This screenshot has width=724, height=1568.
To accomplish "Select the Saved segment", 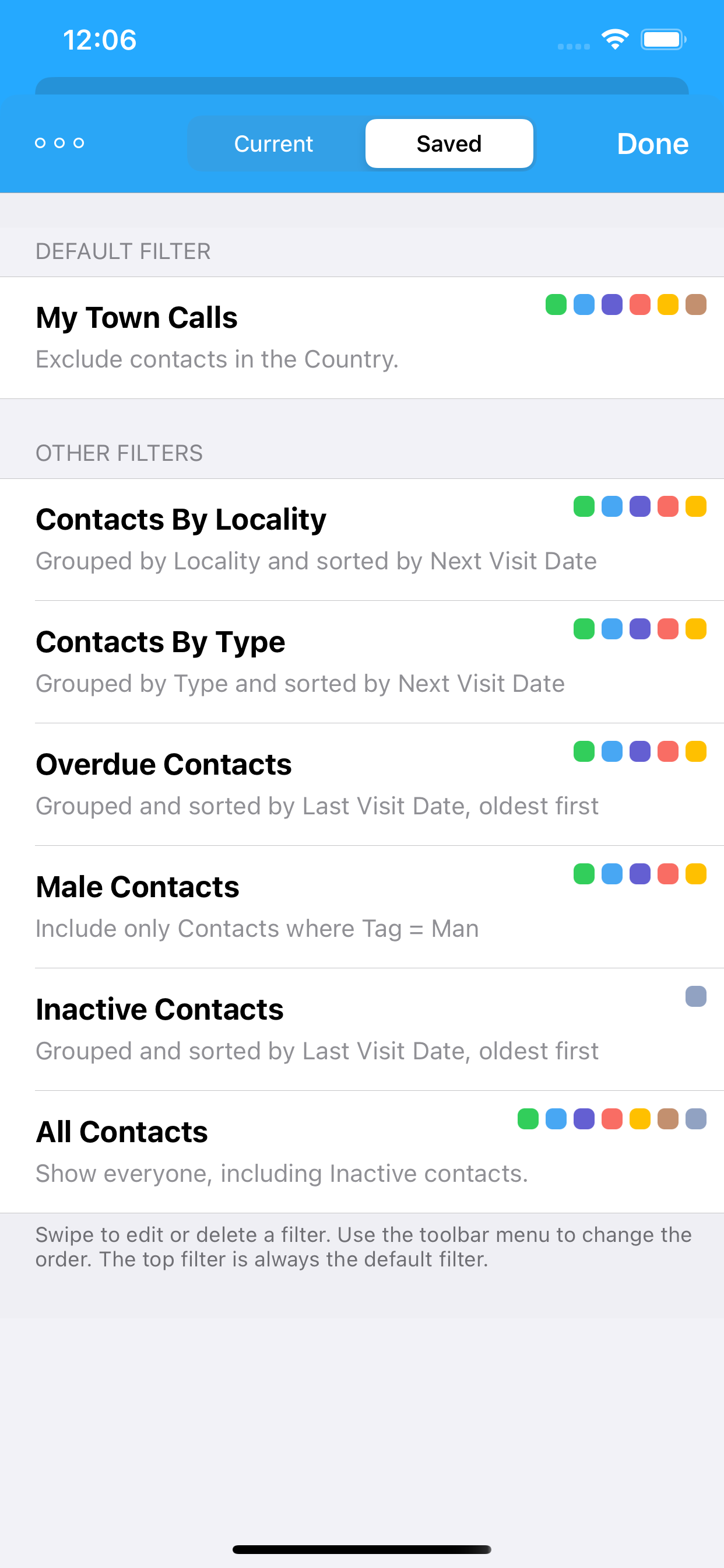I will [449, 143].
